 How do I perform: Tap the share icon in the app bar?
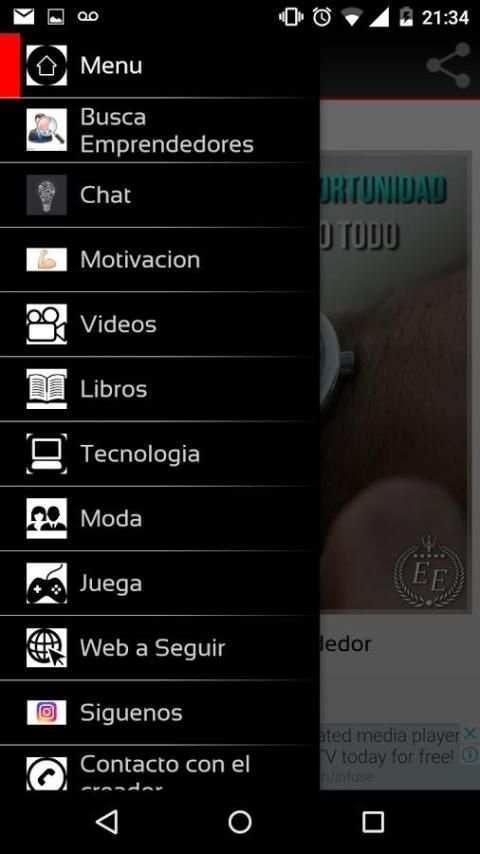448,65
